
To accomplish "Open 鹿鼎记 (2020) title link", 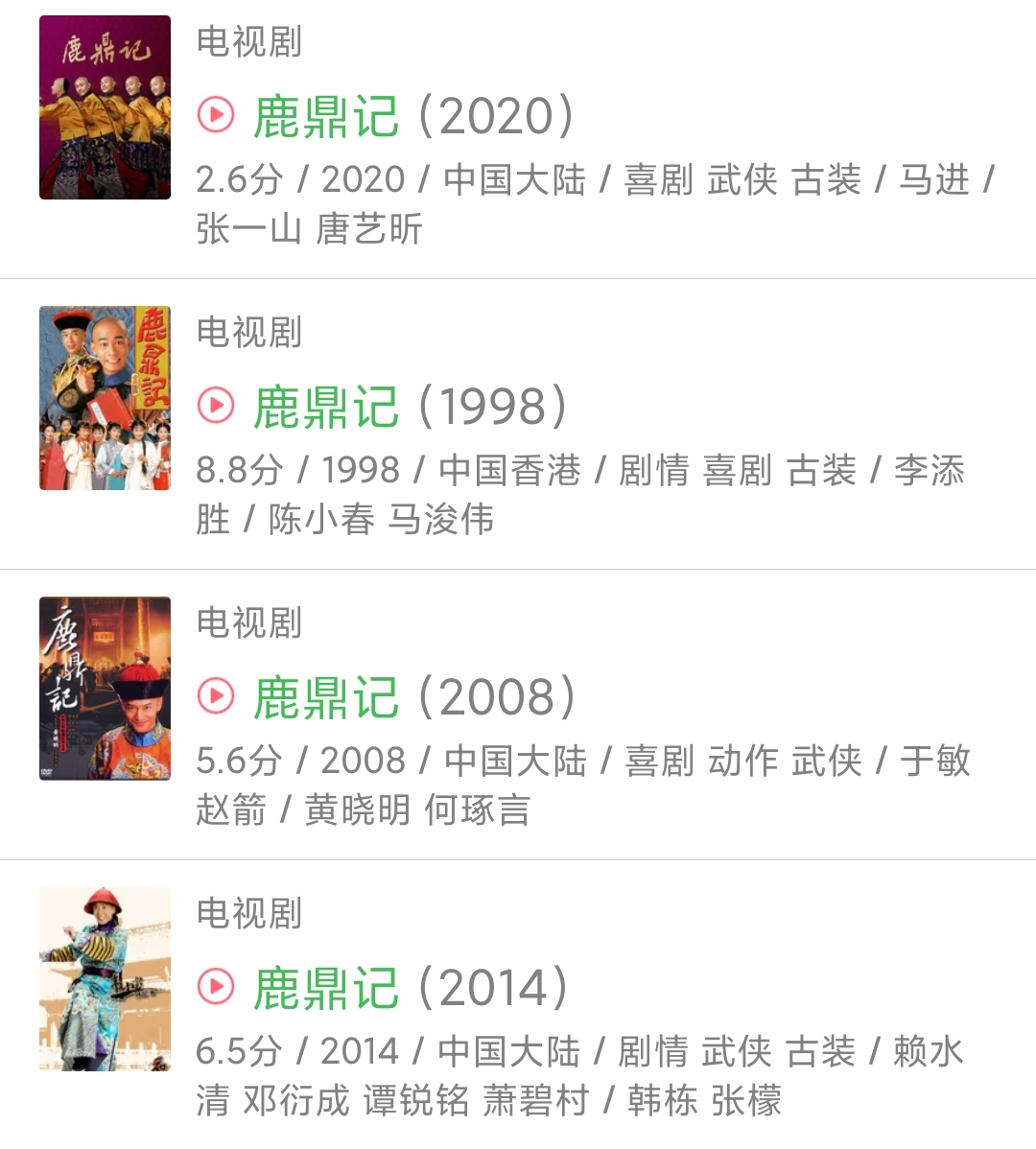I will tap(412, 116).
